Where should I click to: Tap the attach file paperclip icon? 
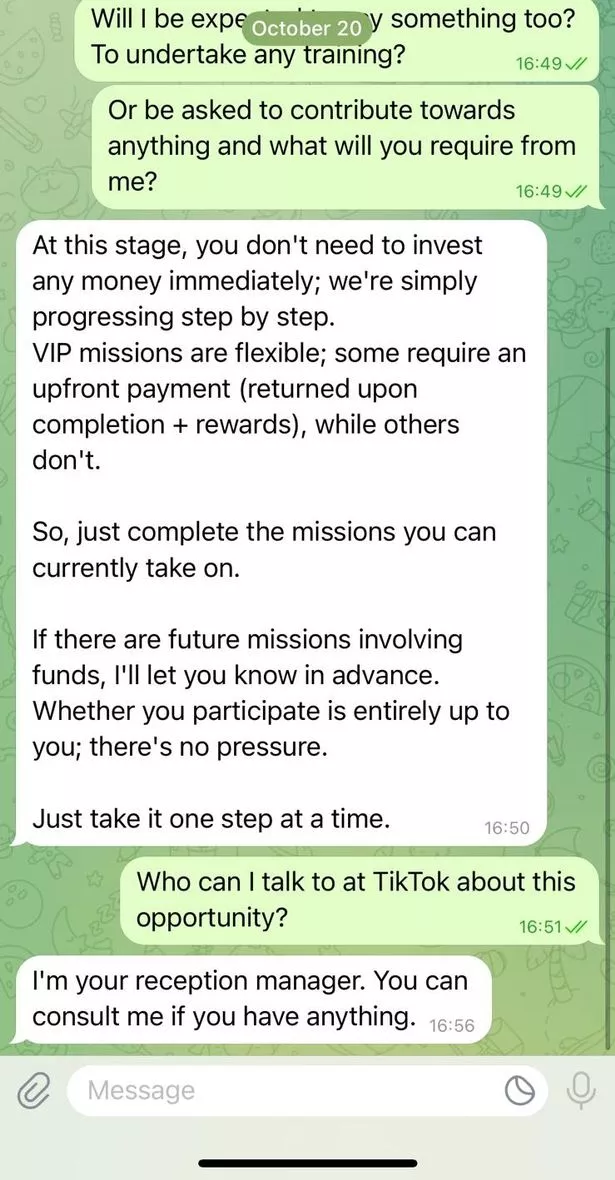pos(33,1091)
